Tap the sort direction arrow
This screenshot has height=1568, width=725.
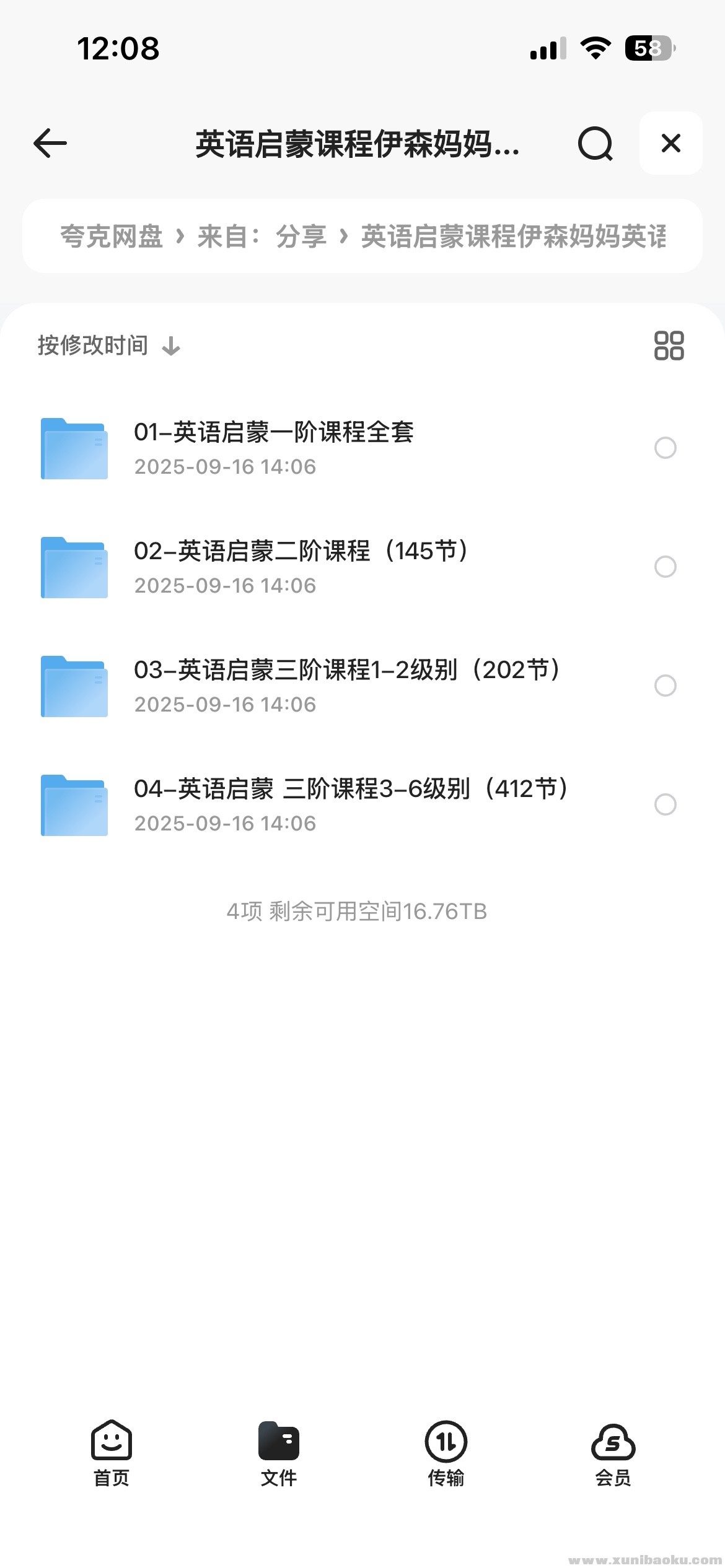point(170,345)
